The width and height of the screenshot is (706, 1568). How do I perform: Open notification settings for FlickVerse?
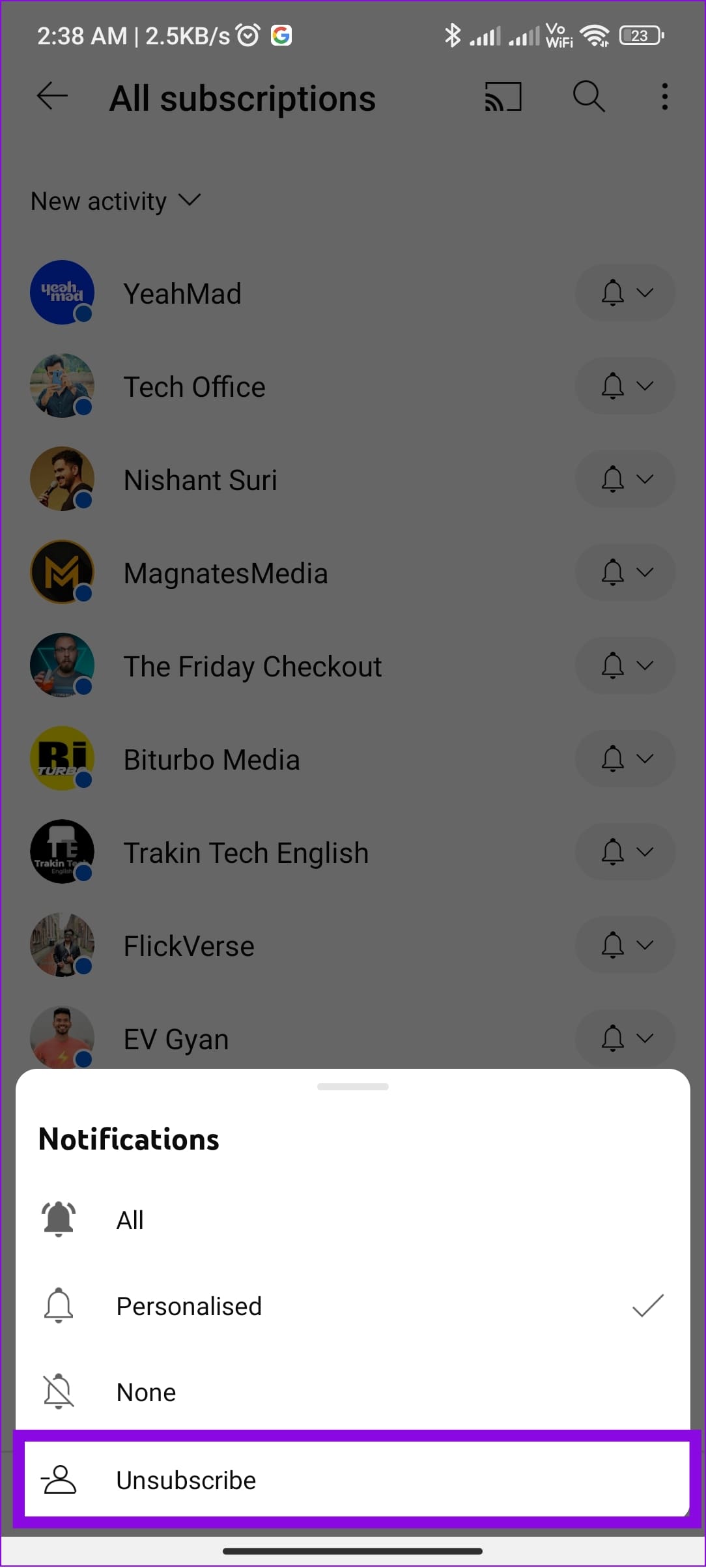[x=625, y=945]
